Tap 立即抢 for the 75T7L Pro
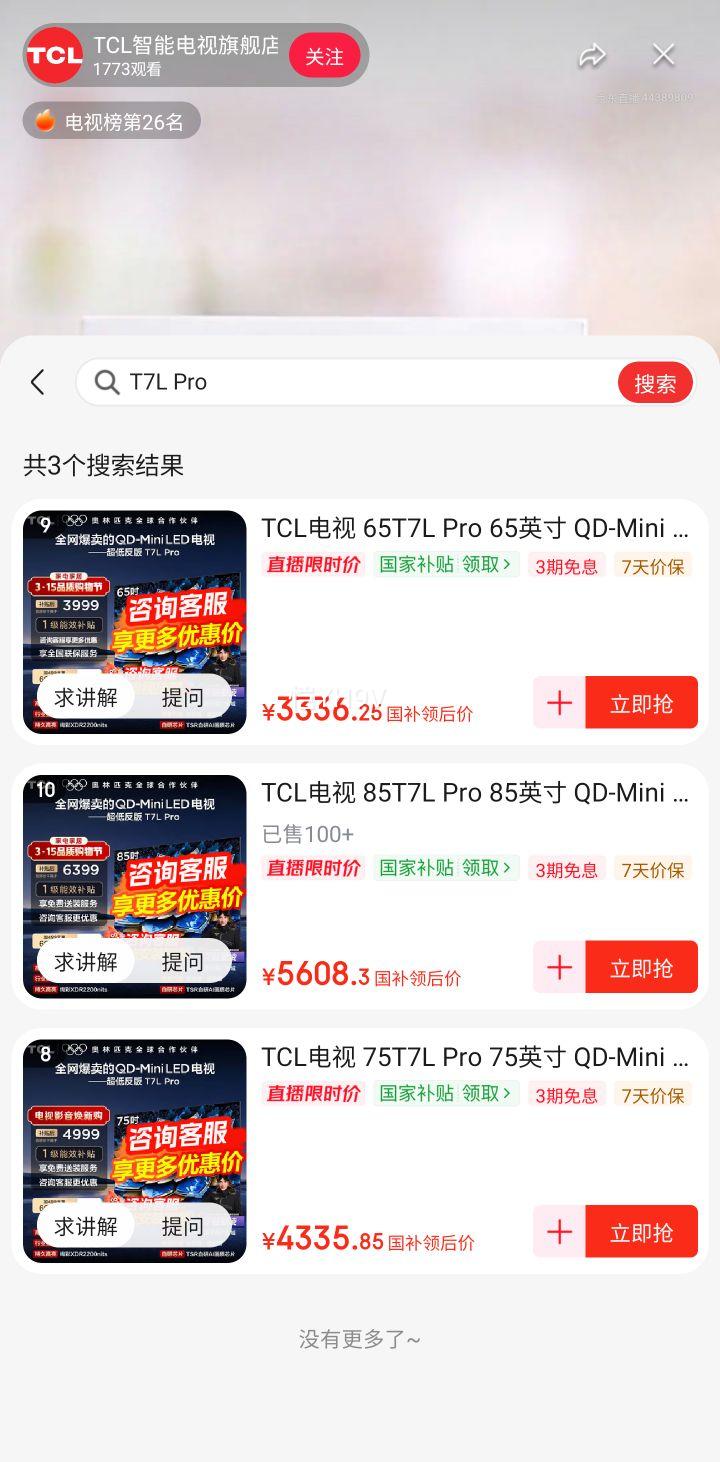Image resolution: width=720 pixels, height=1462 pixels. 641,1232
